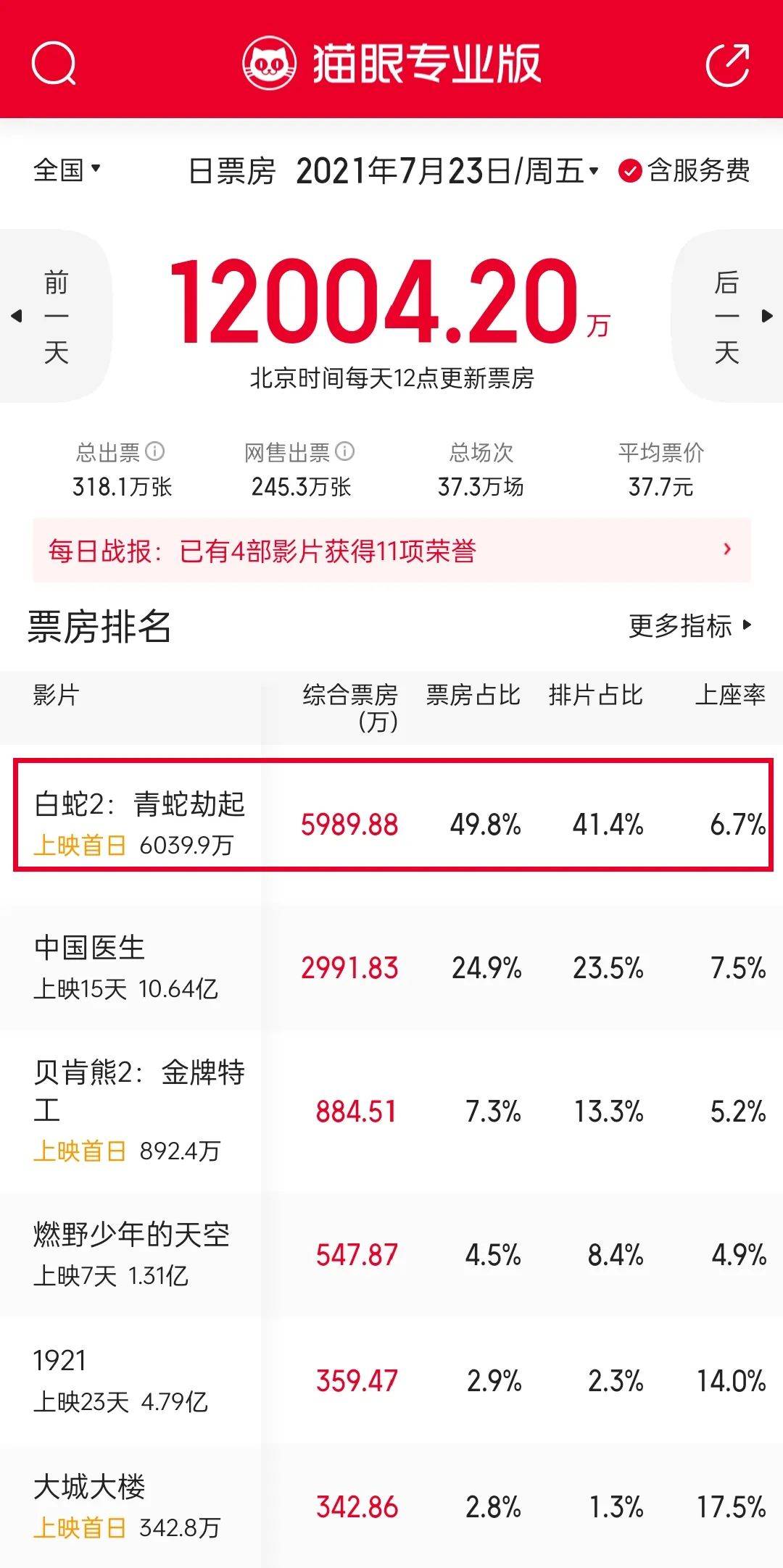Open the 全国 region dropdown
The height and width of the screenshot is (1568, 783).
pos(67,171)
